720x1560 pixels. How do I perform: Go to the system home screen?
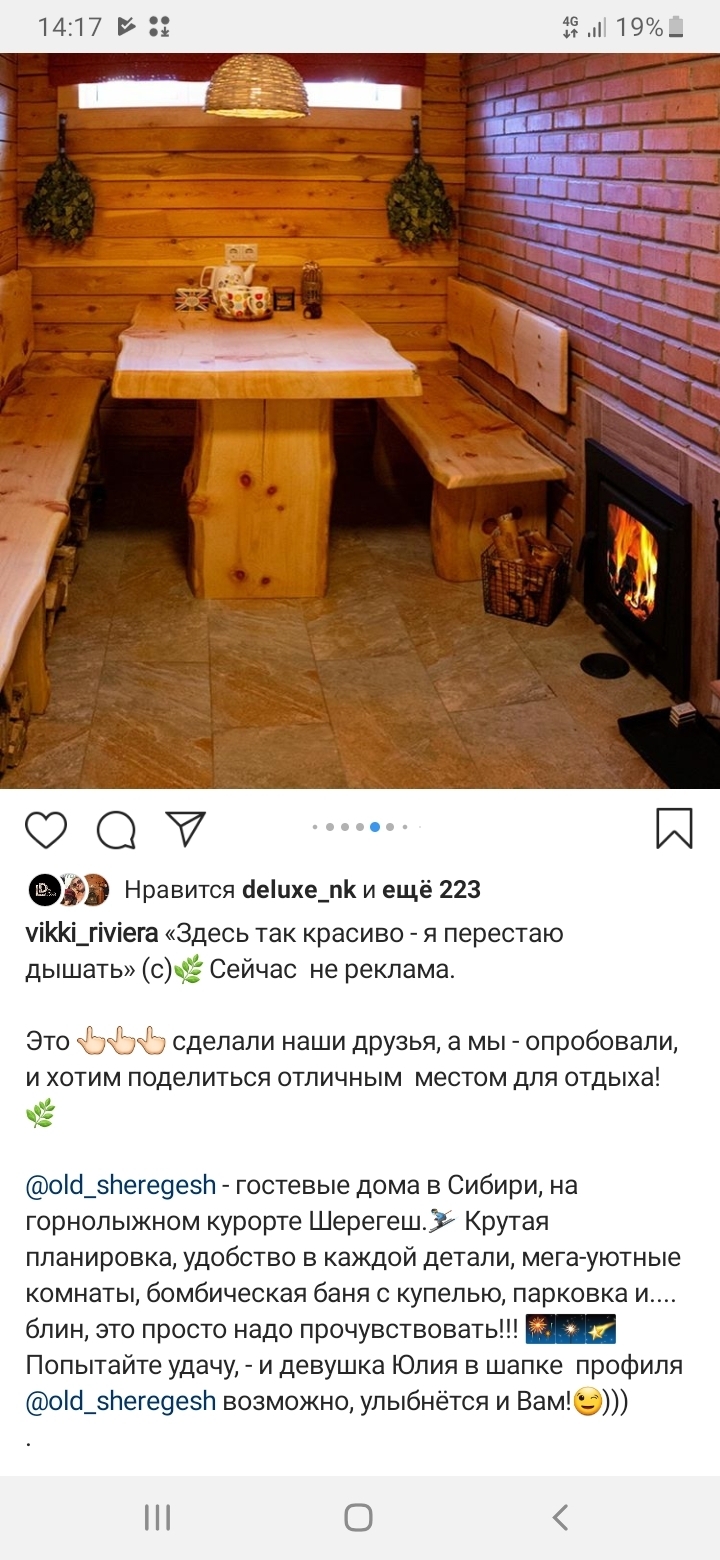[359, 1517]
